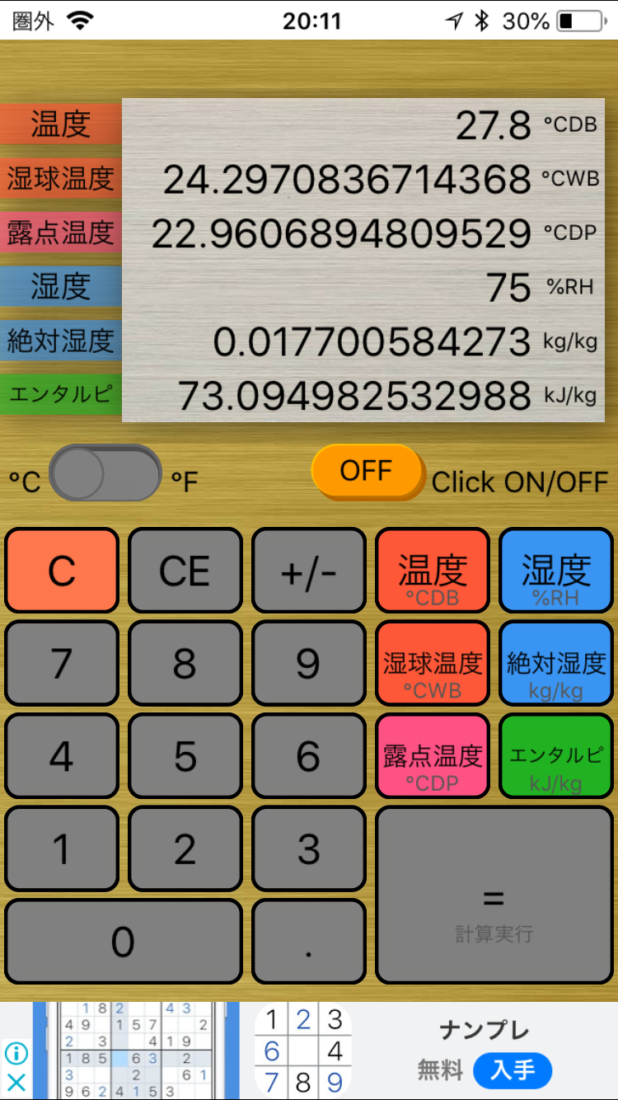Enter digit 0 on the keypad

(123, 941)
